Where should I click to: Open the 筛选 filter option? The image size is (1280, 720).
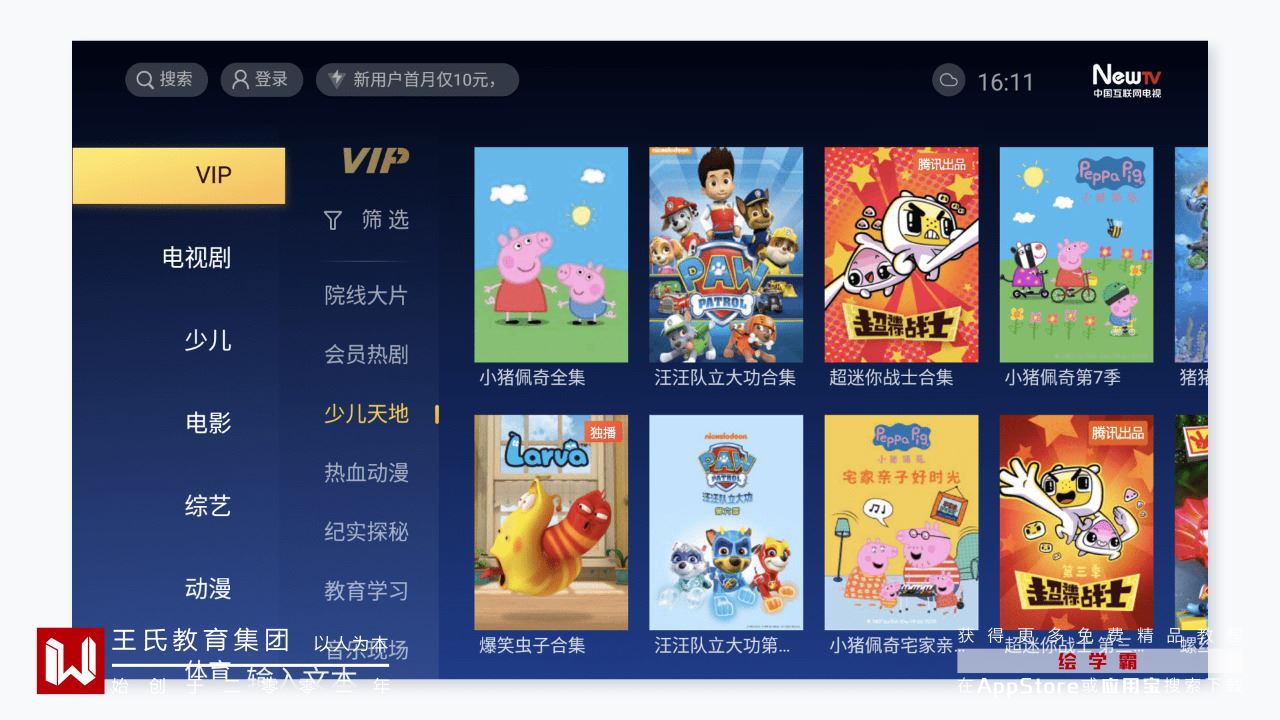(x=366, y=220)
